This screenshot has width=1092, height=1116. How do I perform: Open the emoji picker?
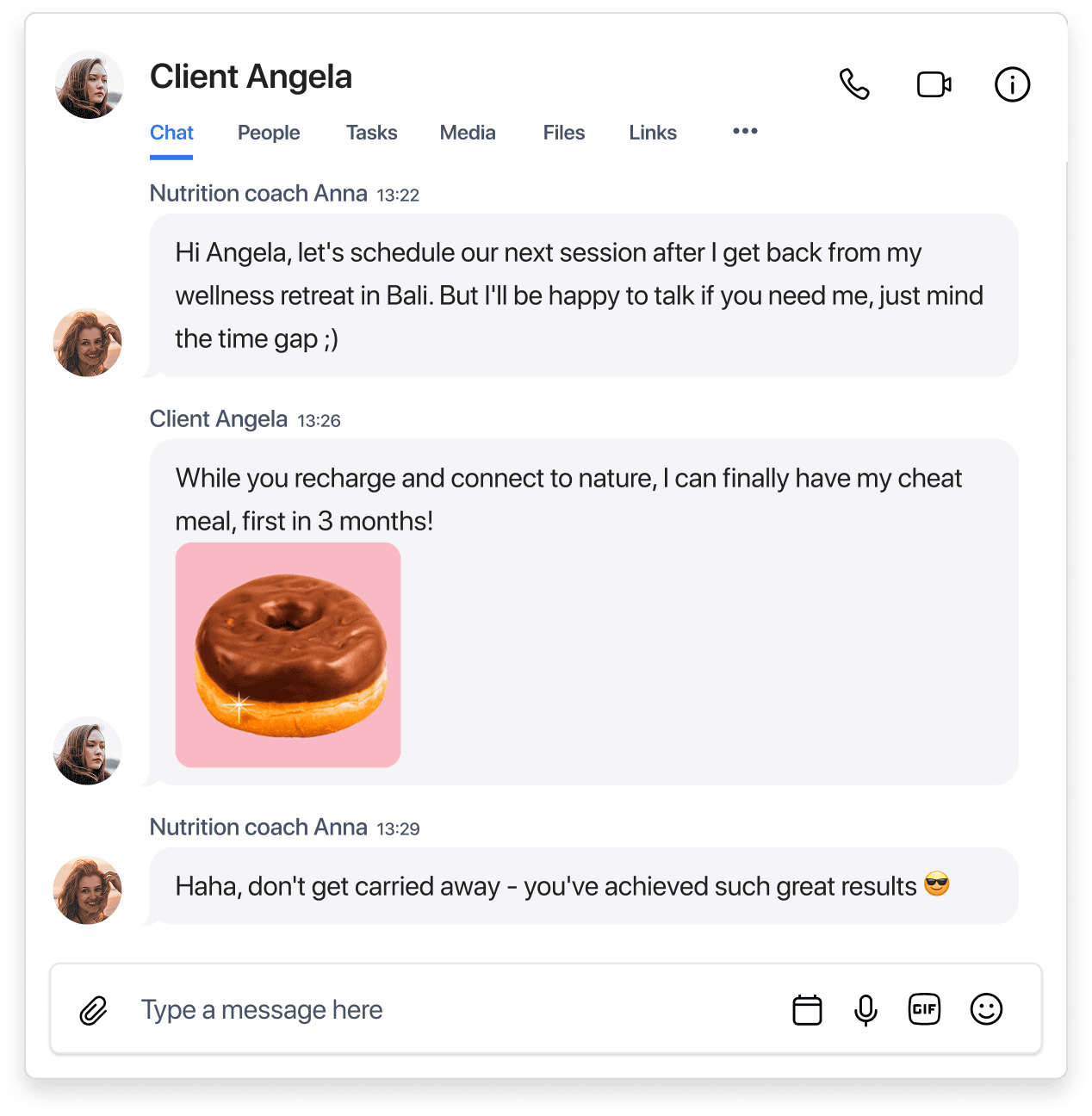986,1009
